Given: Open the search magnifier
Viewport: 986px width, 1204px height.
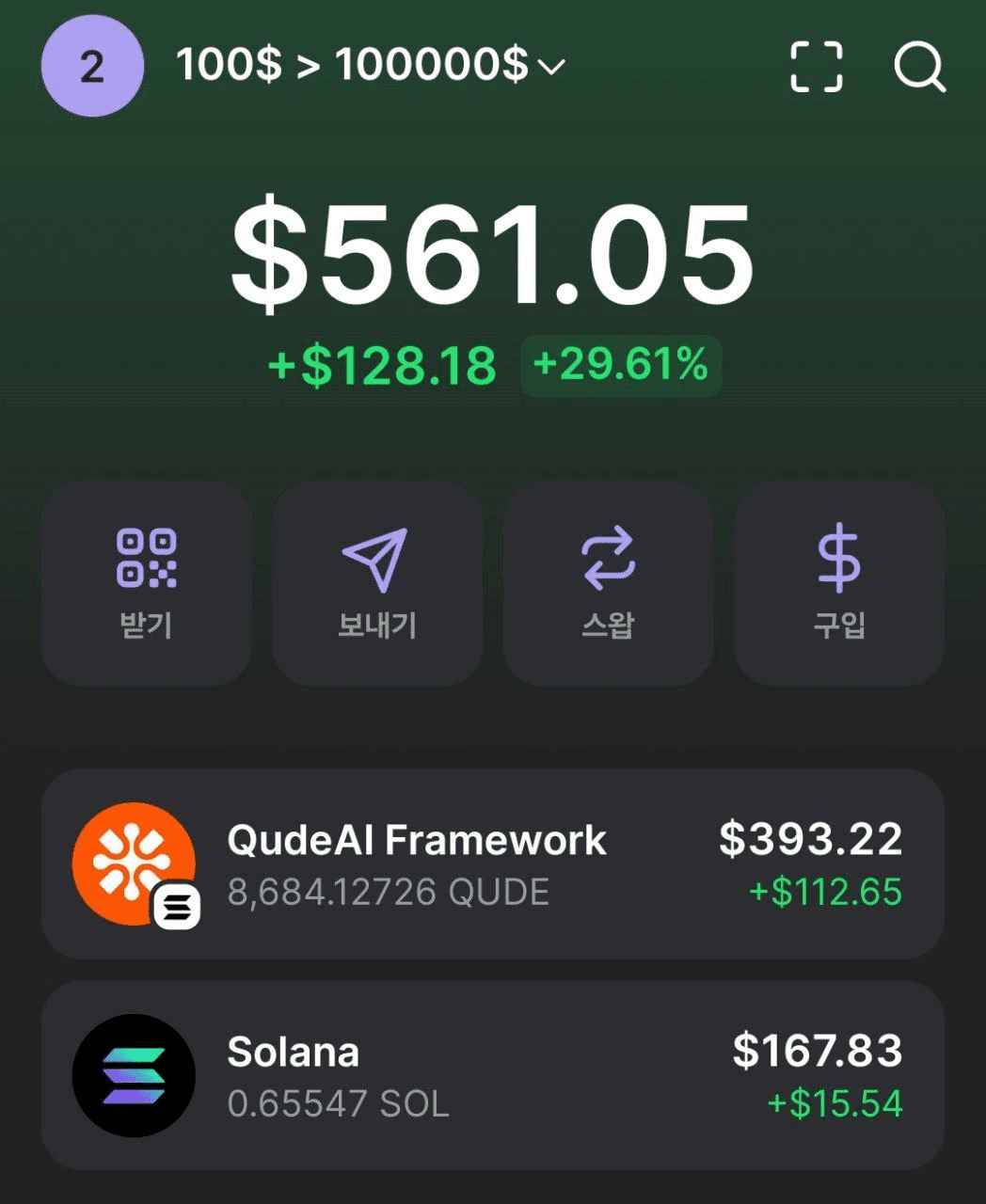Looking at the screenshot, I should pos(918,66).
